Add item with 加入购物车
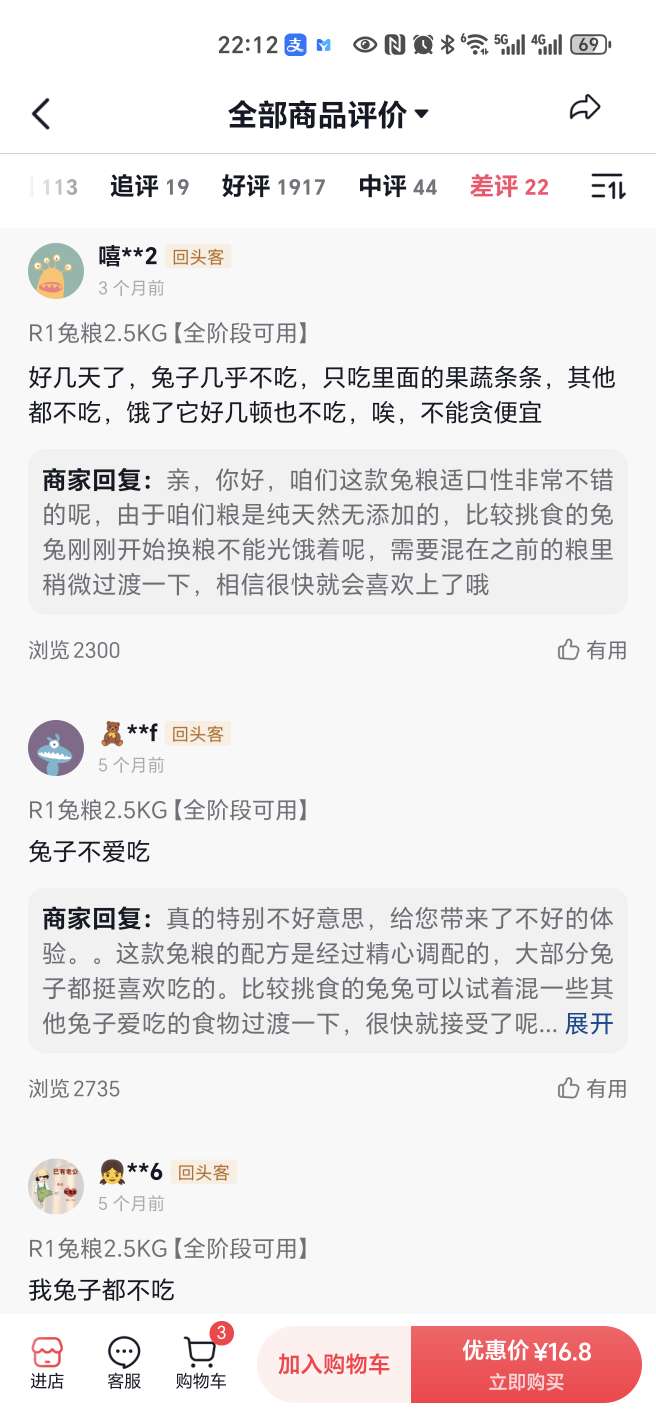 pos(333,1364)
